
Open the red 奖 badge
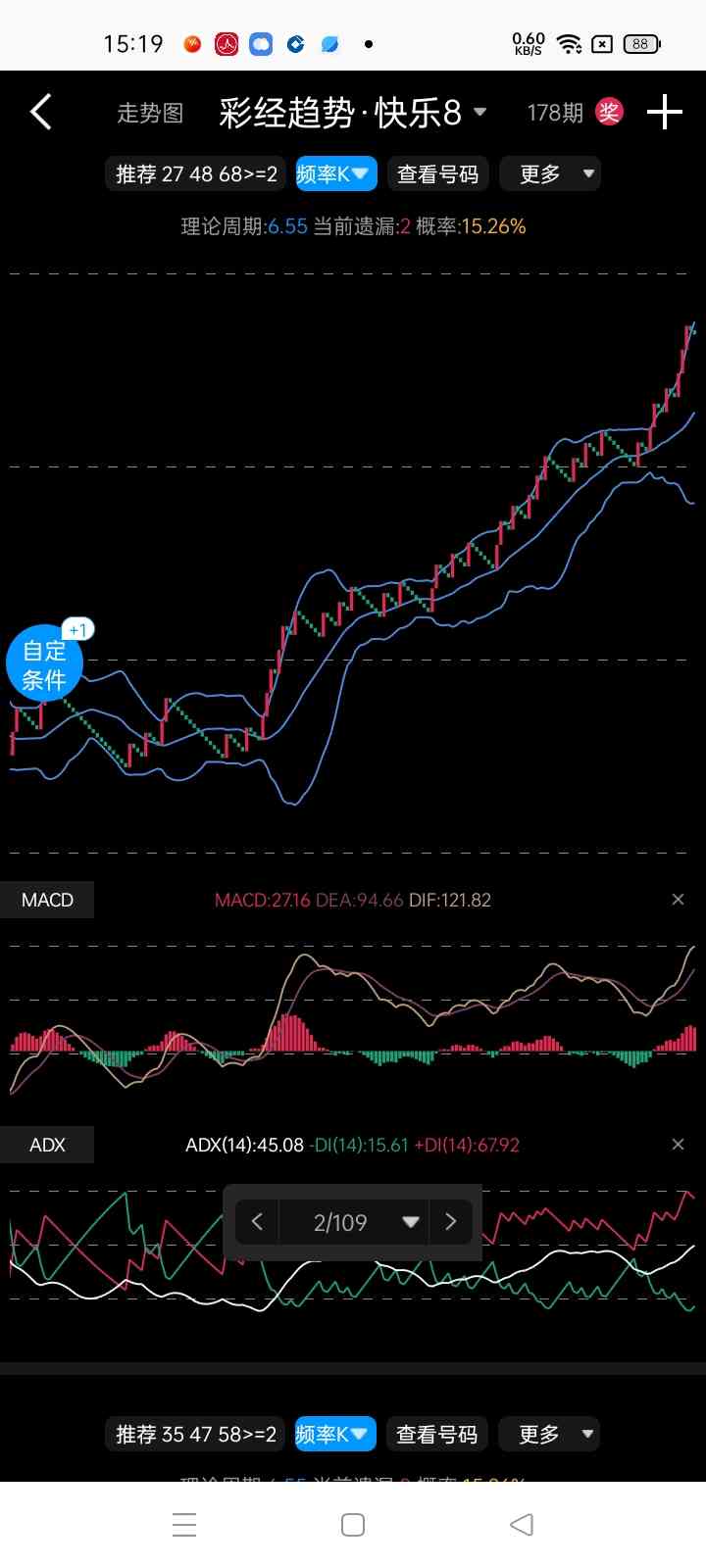point(609,113)
